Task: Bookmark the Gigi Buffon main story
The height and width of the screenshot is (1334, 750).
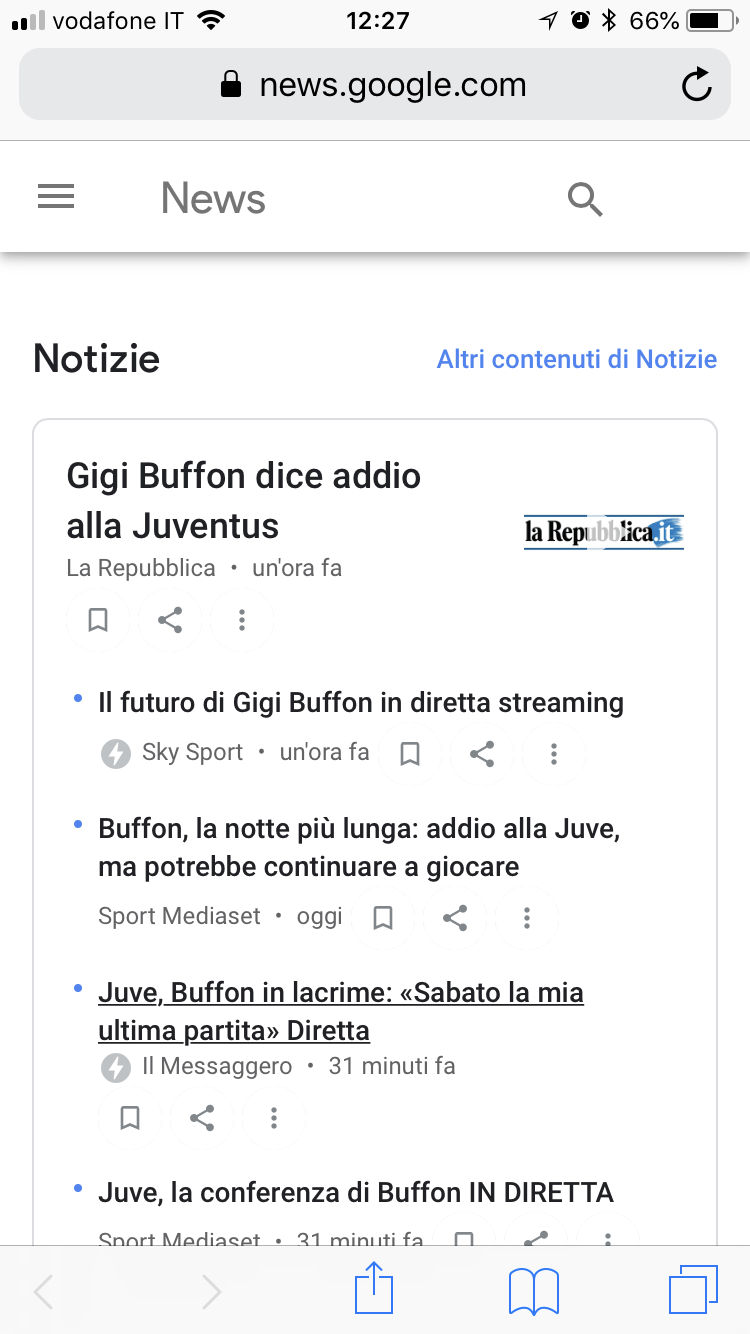Action: tap(97, 620)
